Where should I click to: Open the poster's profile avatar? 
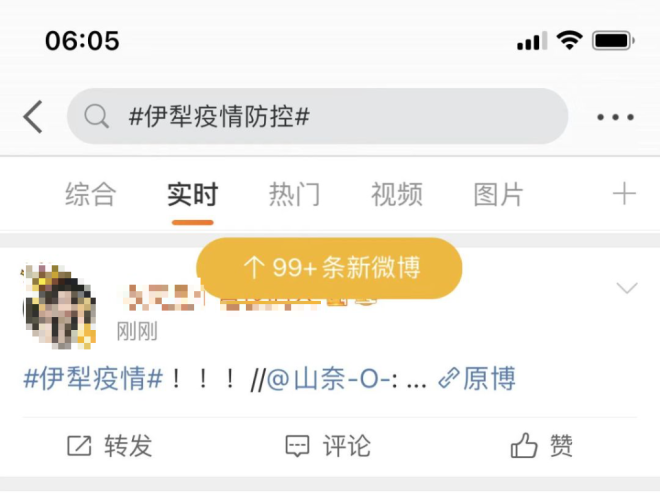[x=58, y=305]
